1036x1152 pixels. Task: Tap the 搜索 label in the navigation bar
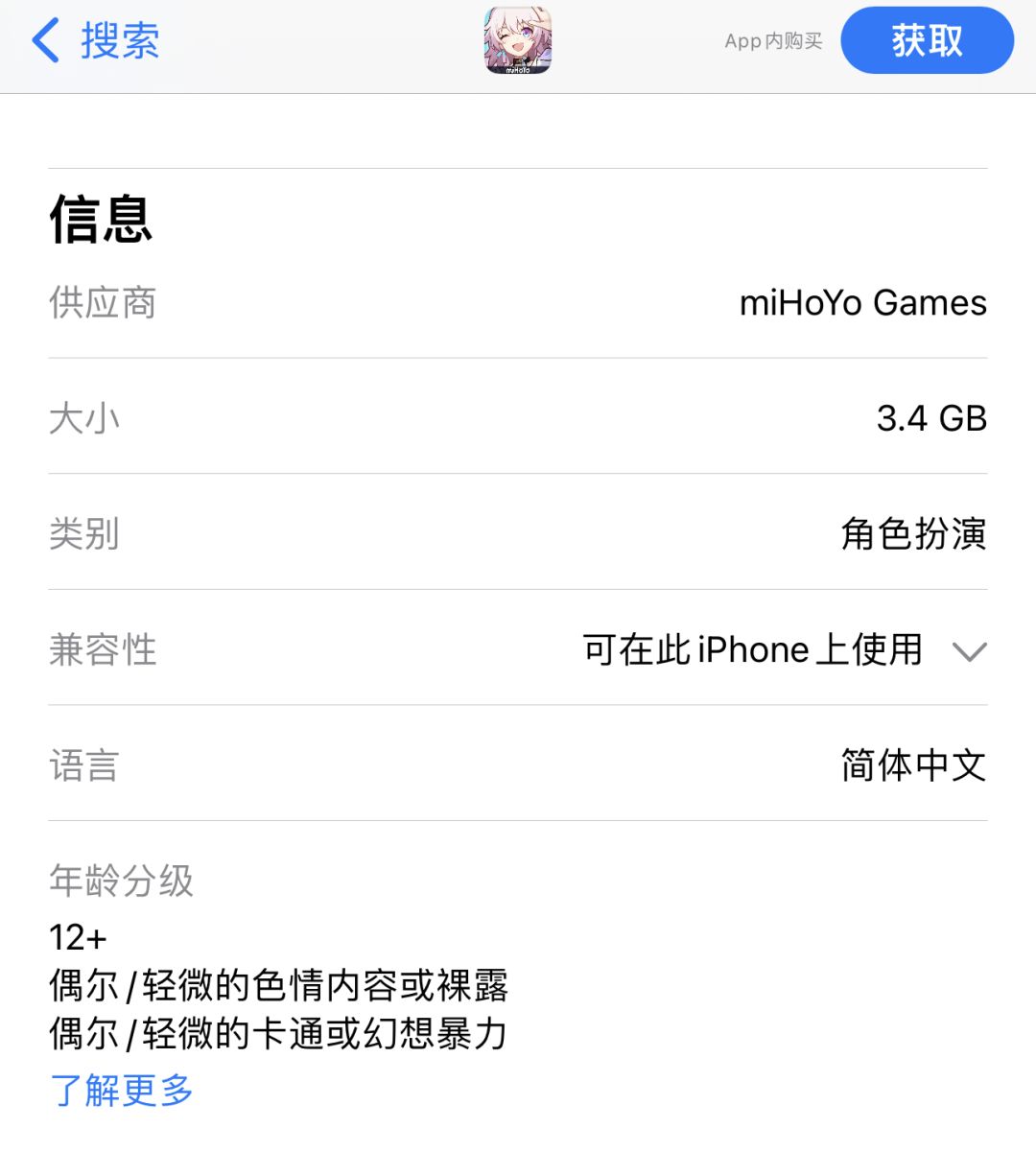[x=116, y=42]
